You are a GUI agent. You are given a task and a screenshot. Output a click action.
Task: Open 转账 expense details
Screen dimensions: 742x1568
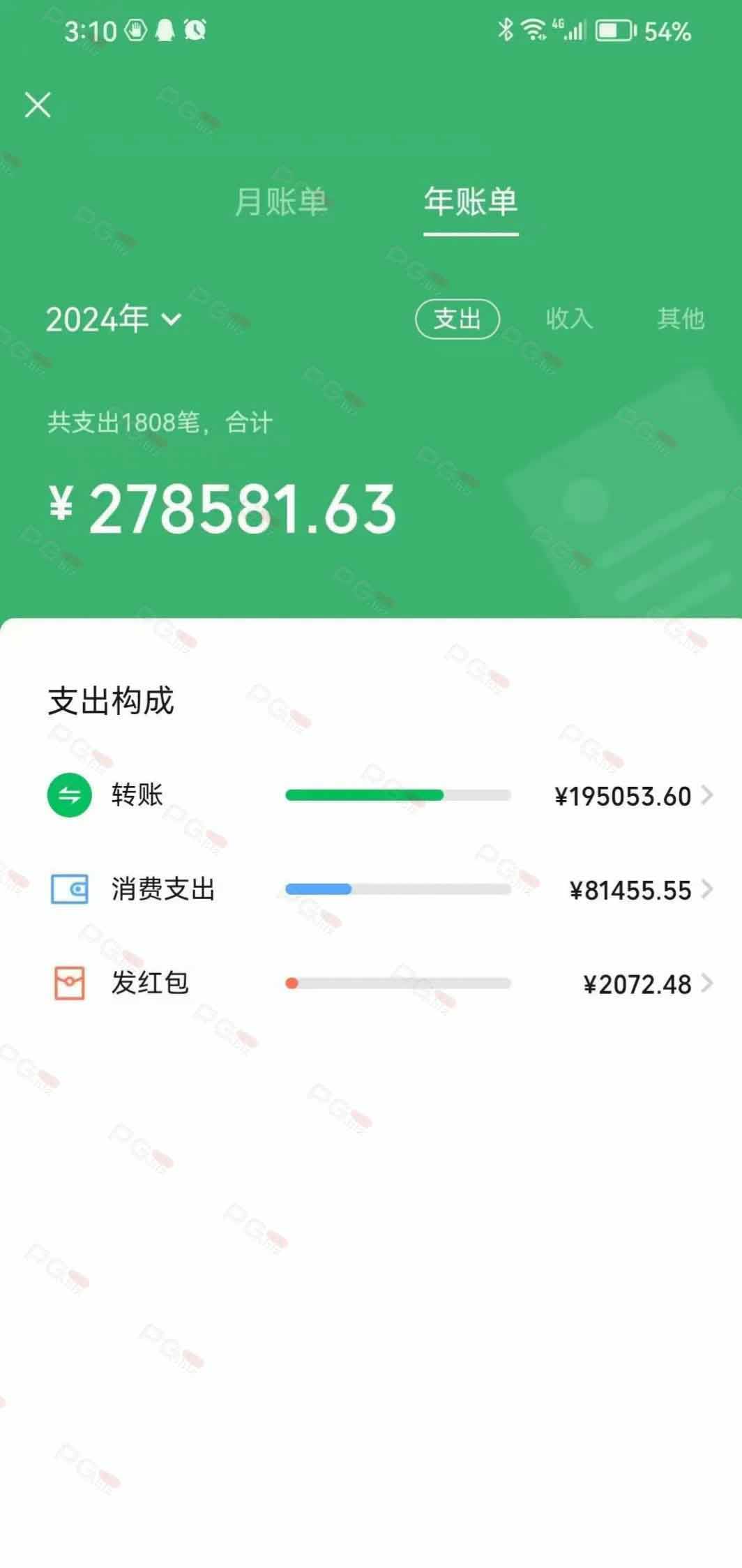tap(380, 795)
